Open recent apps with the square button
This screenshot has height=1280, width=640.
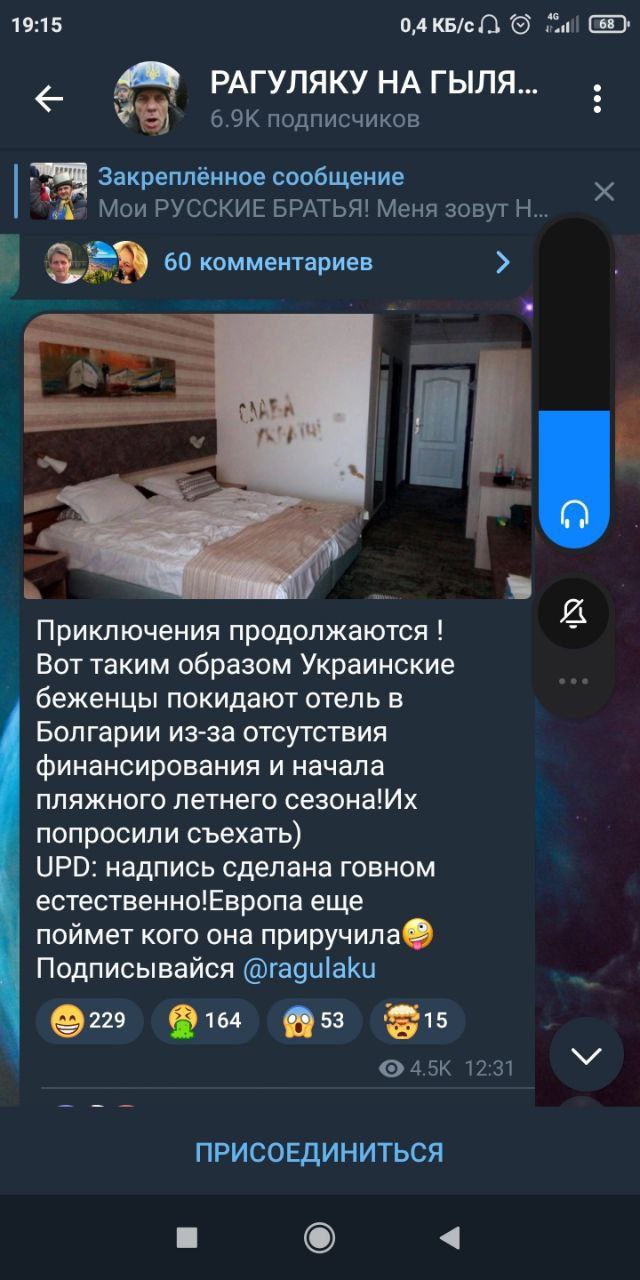point(187,1238)
